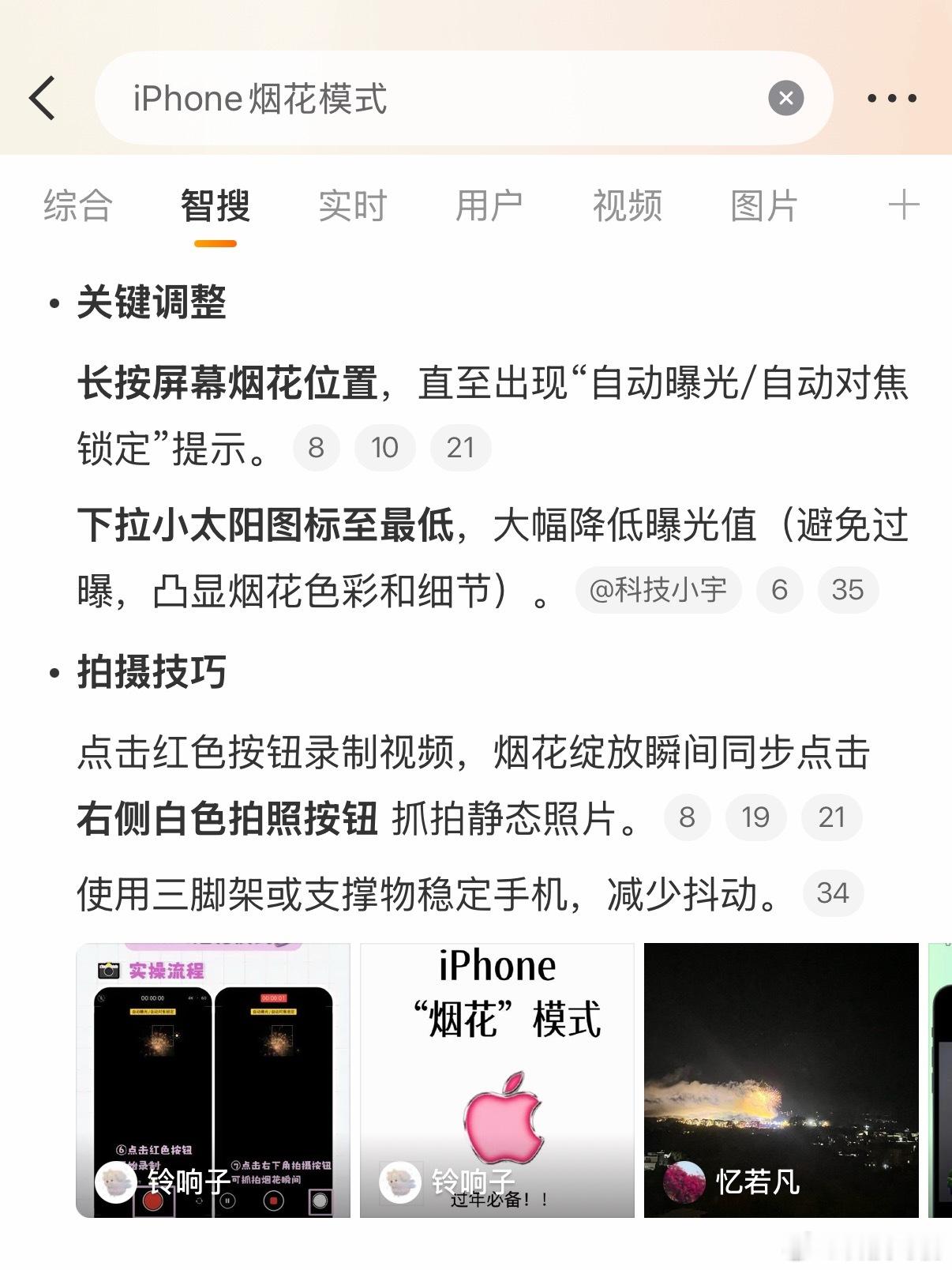
Task: Tap 铃响子's avatar on the first thumbnail
Action: coord(117,1182)
